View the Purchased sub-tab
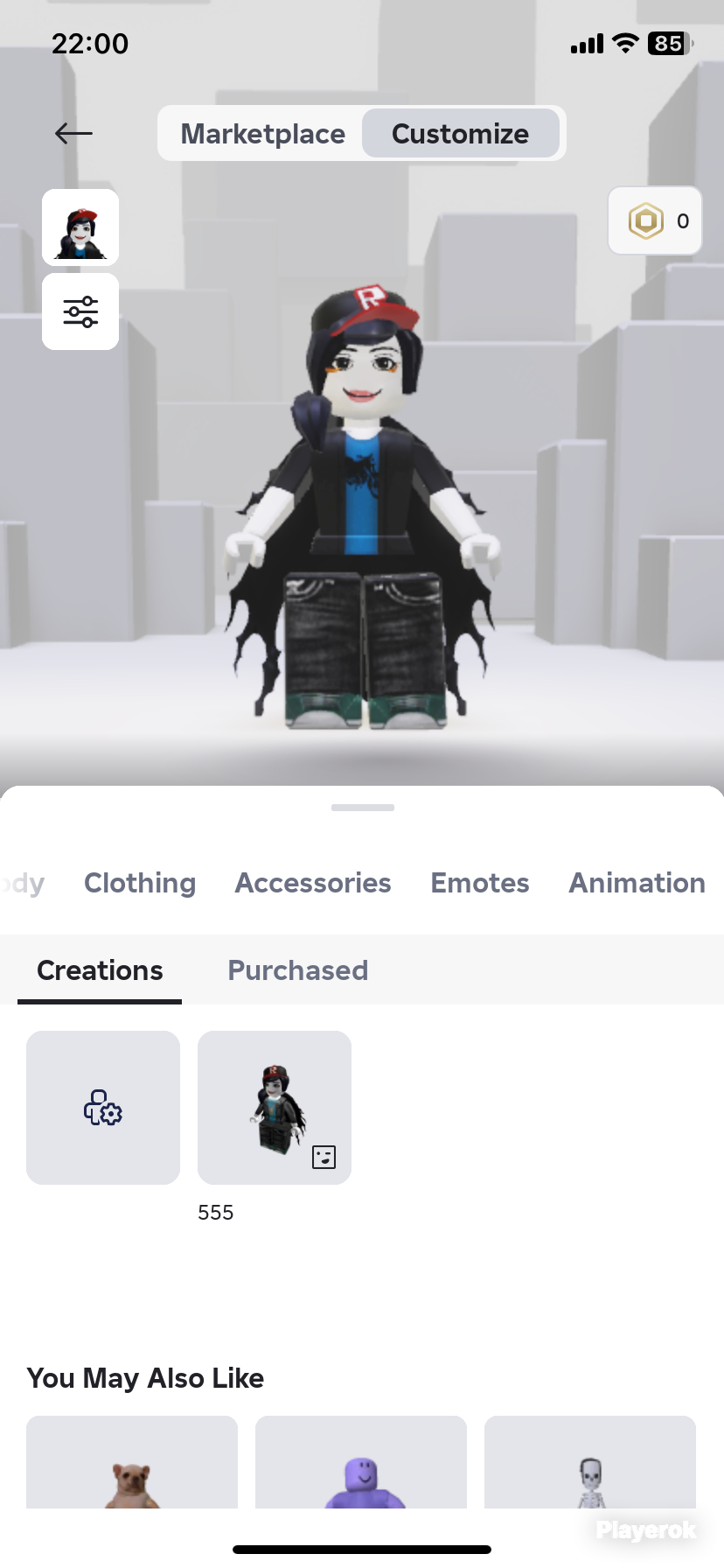Screen dimensions: 724x1568 tap(298, 970)
